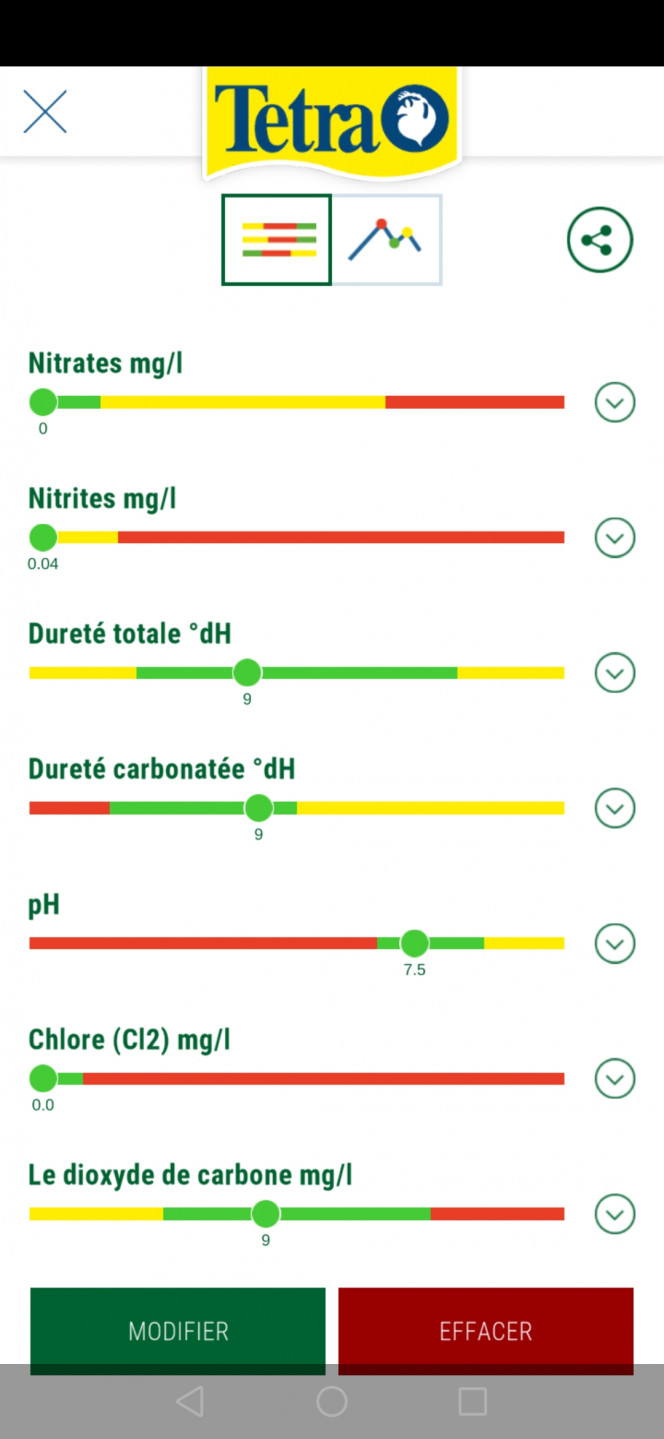Viewport: 664px width, 1439px height.
Task: Tap the MODIFIER button
Action: (x=178, y=1331)
